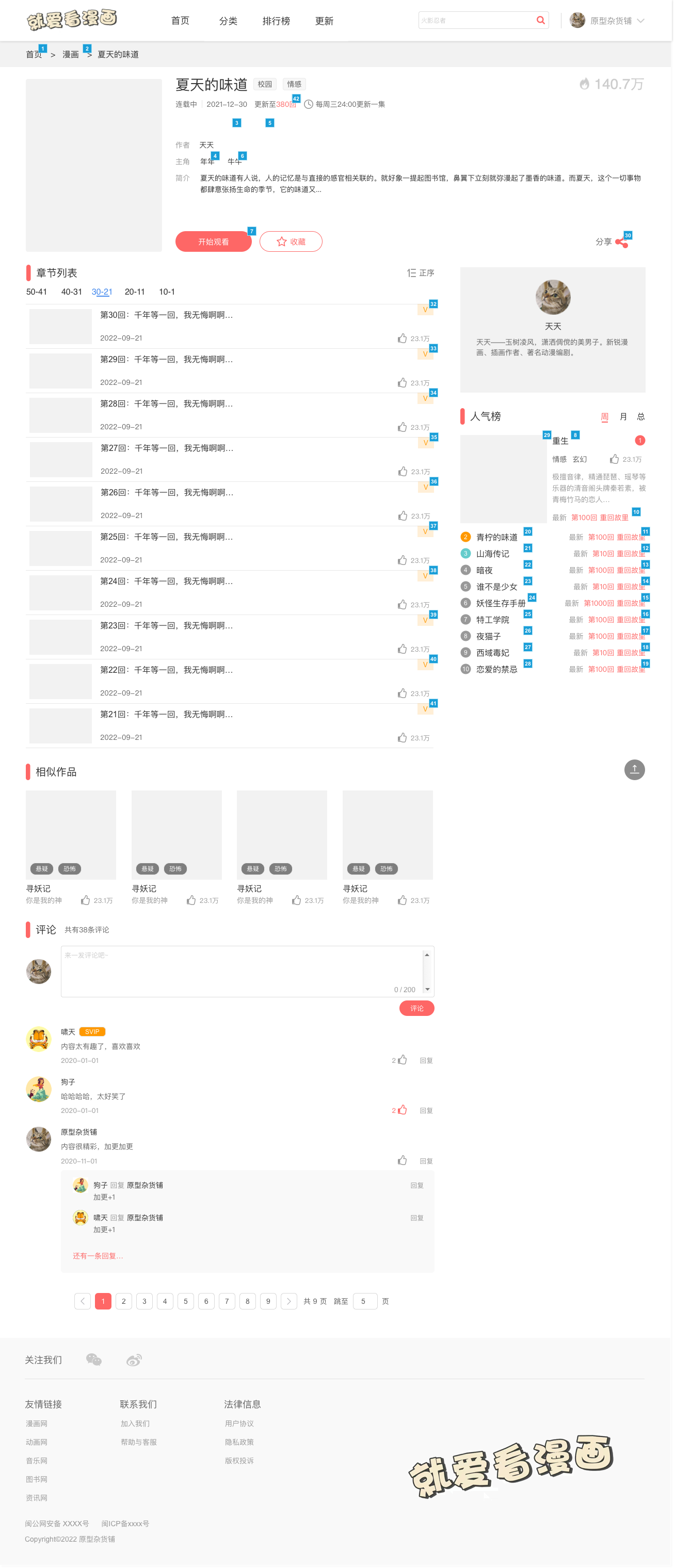
Task: Switch the popularity ranking to 月
Action: click(x=623, y=416)
